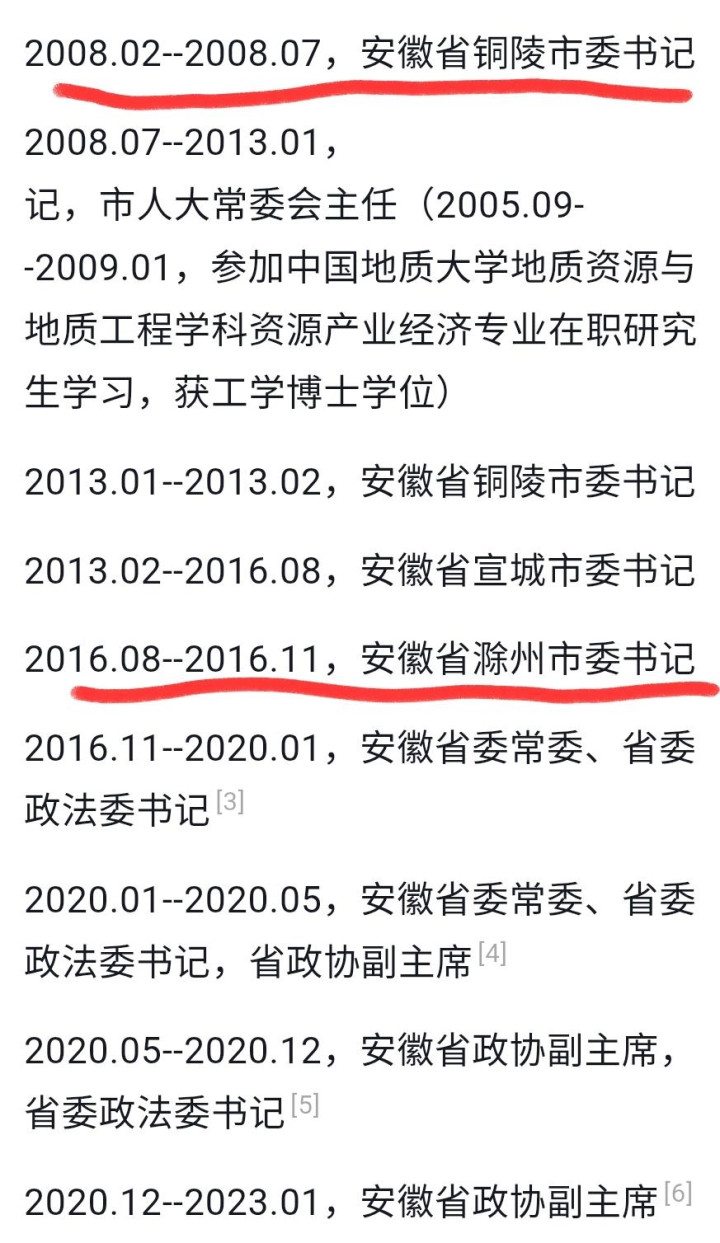
Task: Open reference [3] after 政法委书记
Action: tap(230, 802)
